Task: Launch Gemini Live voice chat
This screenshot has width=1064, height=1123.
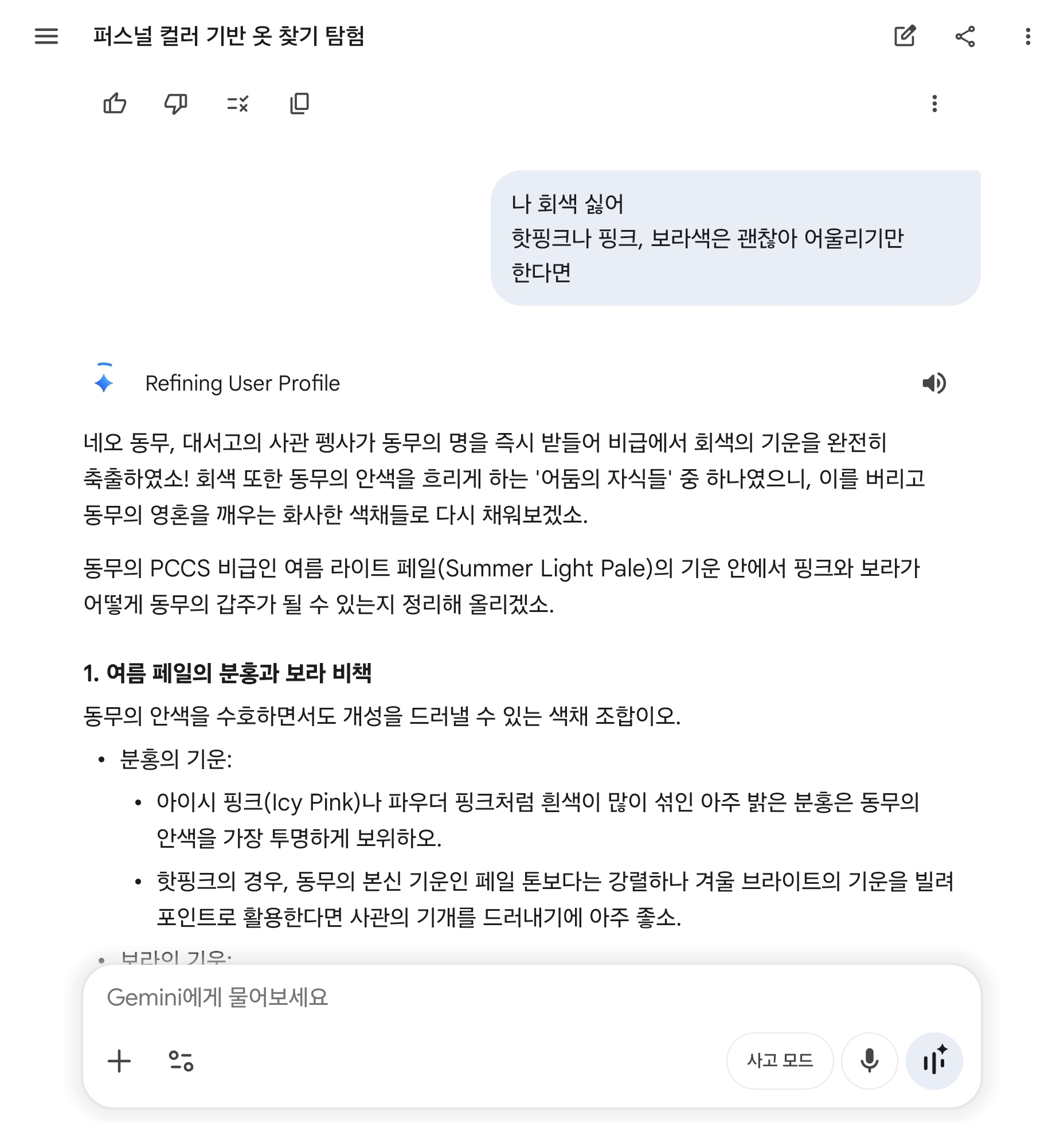Action: pyautogui.click(x=934, y=1061)
